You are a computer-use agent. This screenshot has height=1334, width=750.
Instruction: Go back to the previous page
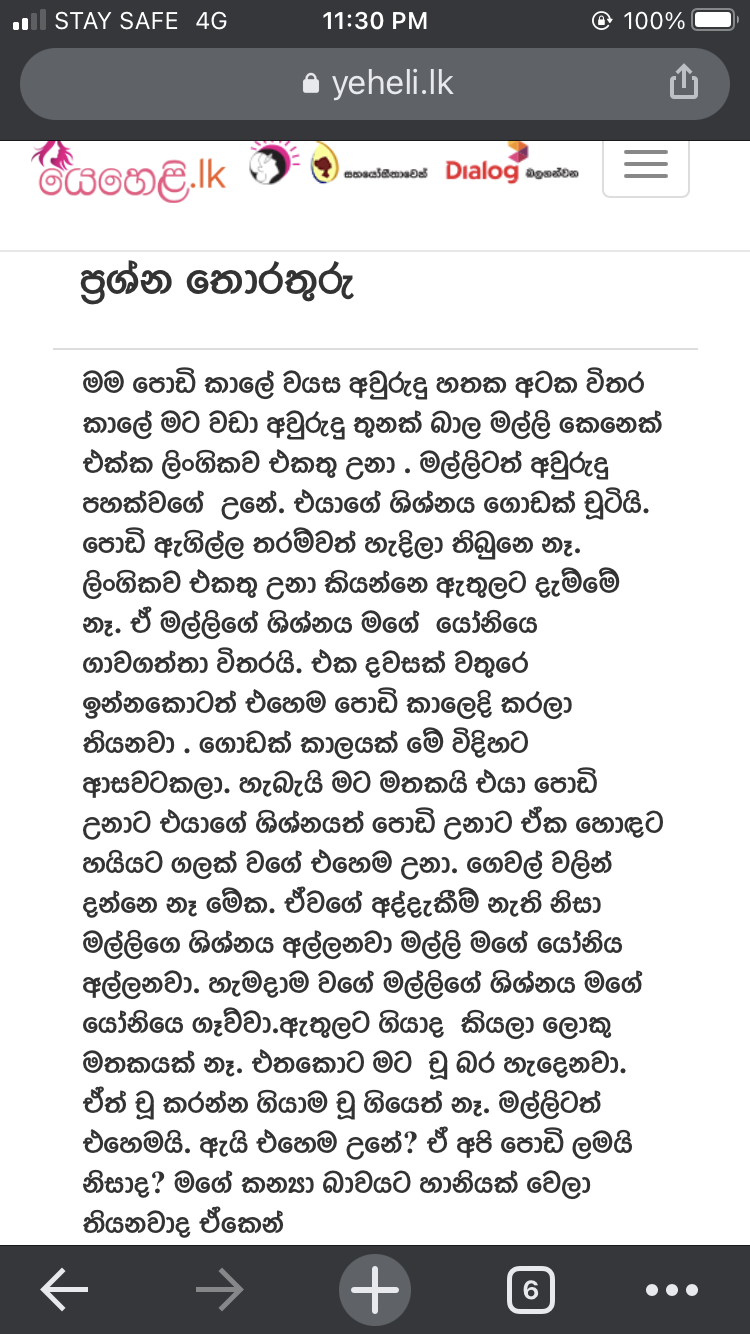point(64,1291)
